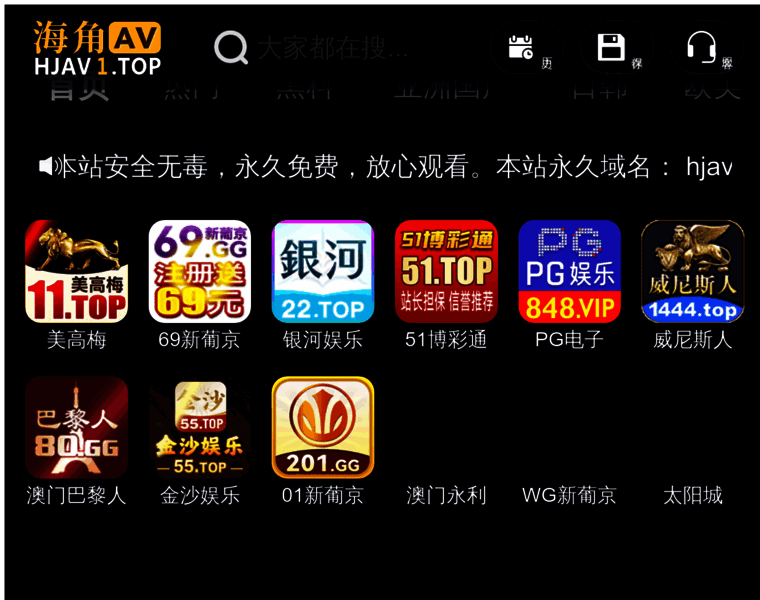Select the 太阳城 link
Viewport: 760px width, 600px height.
pyautogui.click(x=692, y=495)
